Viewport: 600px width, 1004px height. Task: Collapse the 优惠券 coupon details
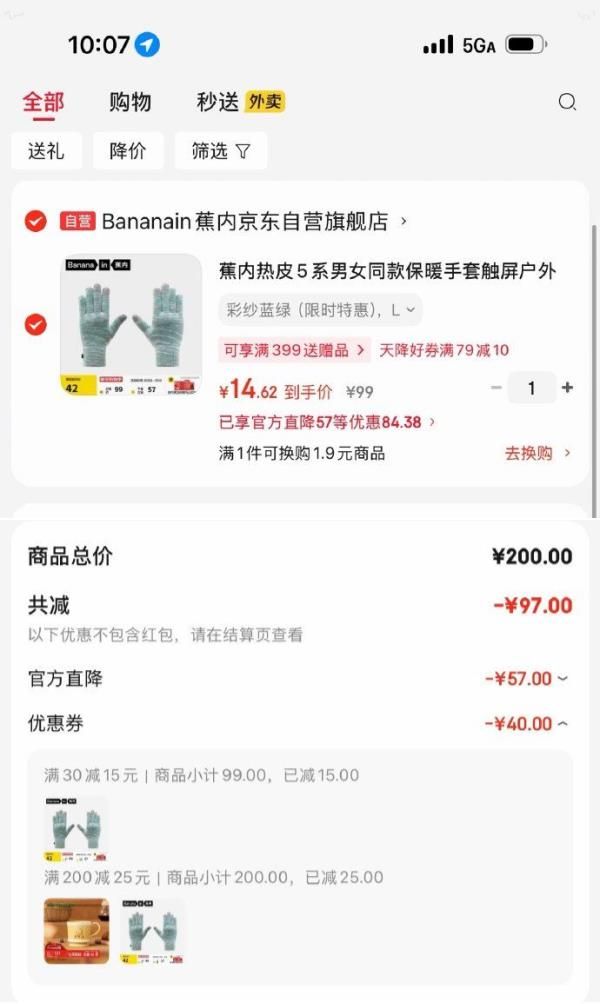point(526,724)
